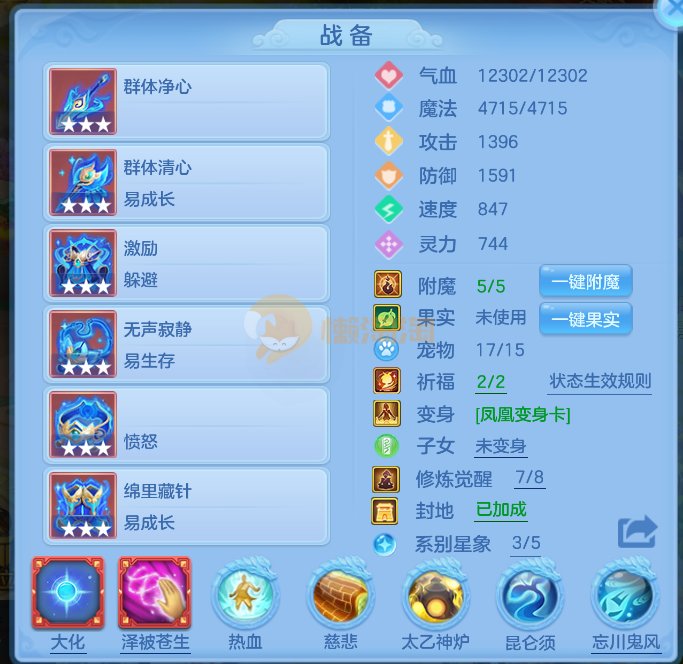Open the 绵里藏针 skill card
The image size is (683, 664).
(x=187, y=507)
